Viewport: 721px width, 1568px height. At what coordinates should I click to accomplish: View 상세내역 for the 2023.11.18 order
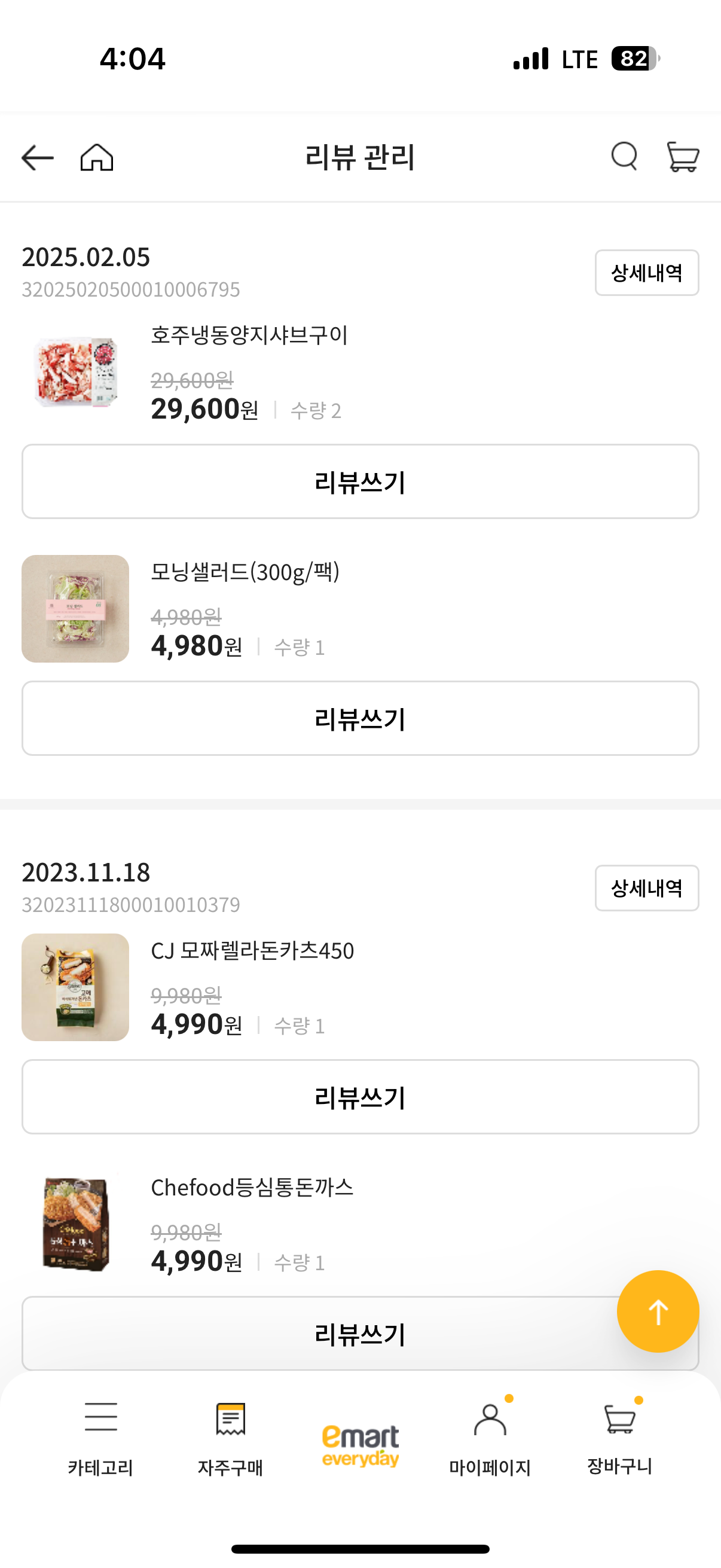pyautogui.click(x=646, y=888)
